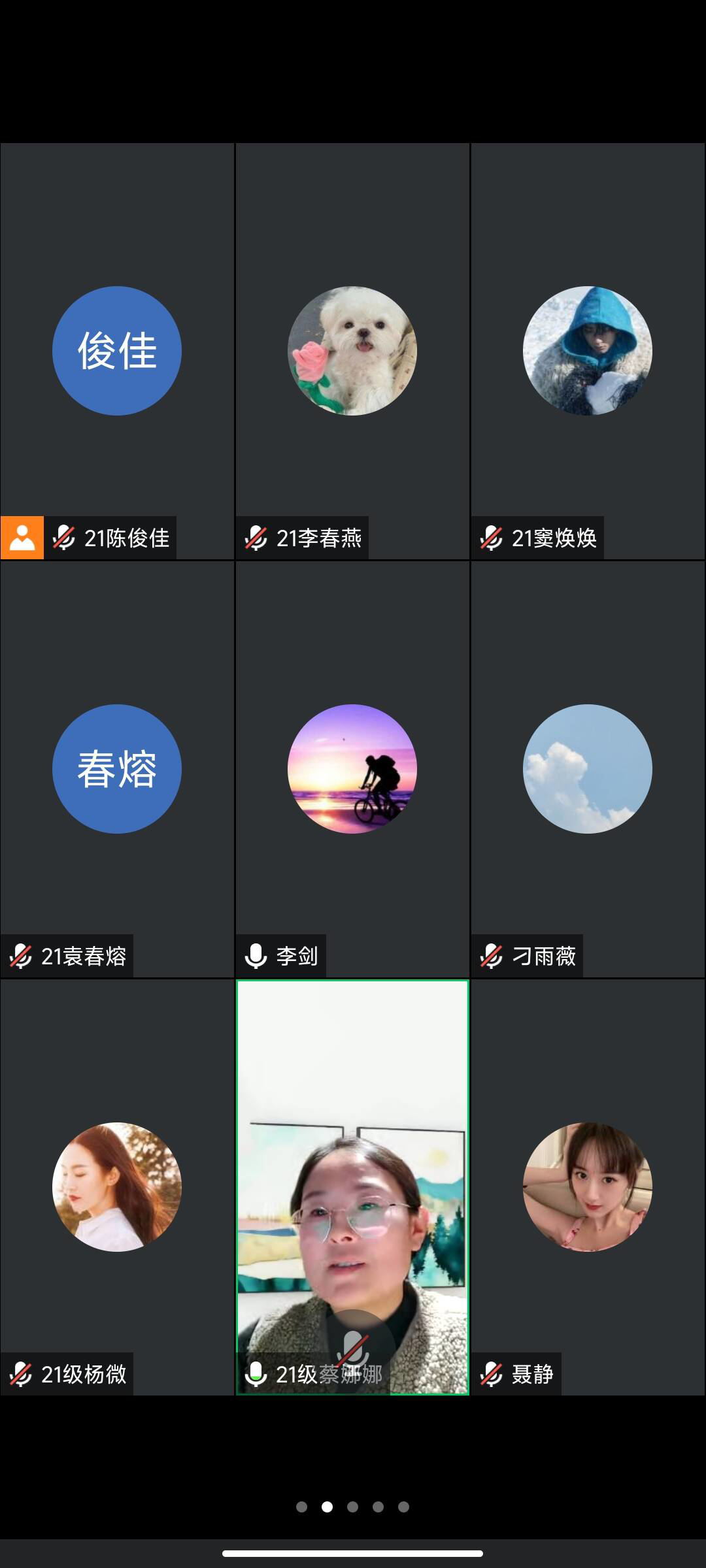Open 李剑's participant tile
This screenshot has height=1568, width=706.
pyautogui.click(x=352, y=771)
